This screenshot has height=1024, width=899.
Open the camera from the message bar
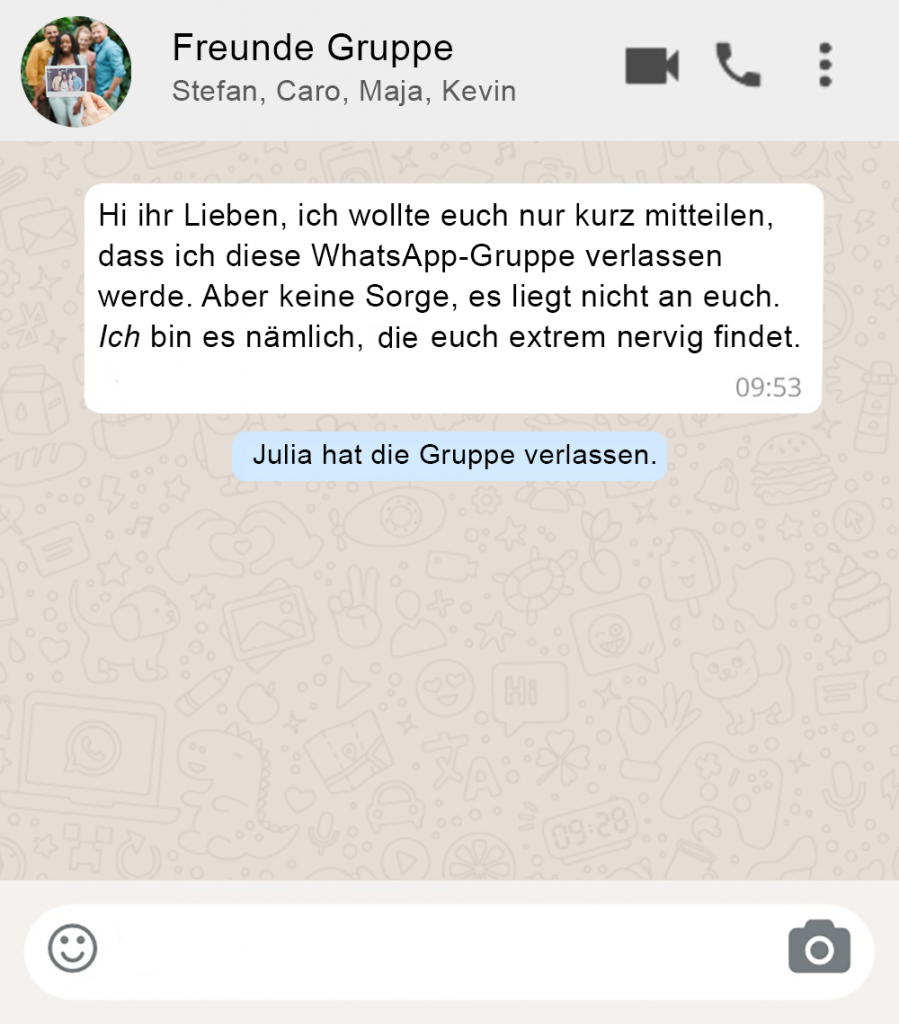click(x=819, y=948)
